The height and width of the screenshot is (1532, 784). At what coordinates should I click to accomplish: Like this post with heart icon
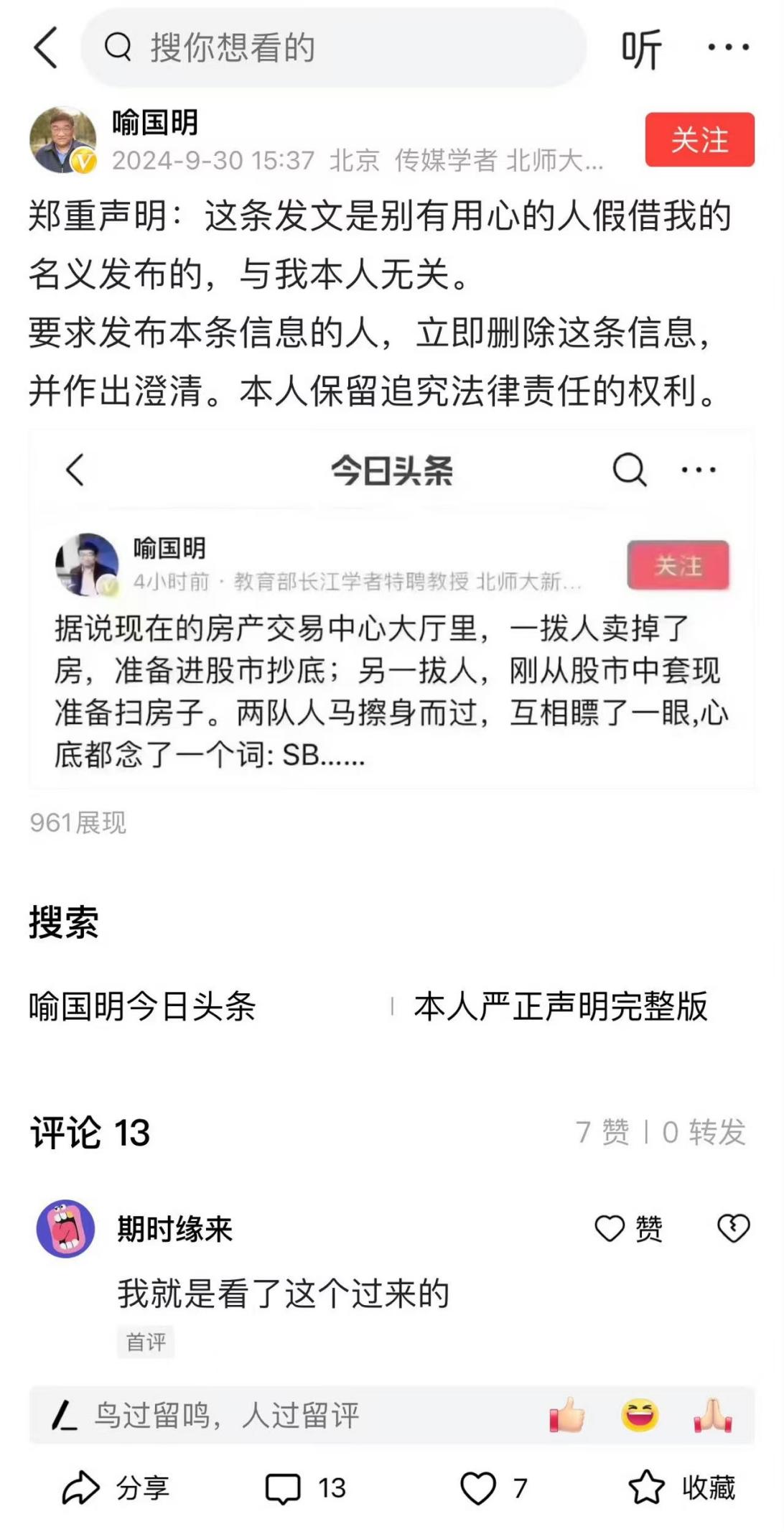click(493, 1488)
